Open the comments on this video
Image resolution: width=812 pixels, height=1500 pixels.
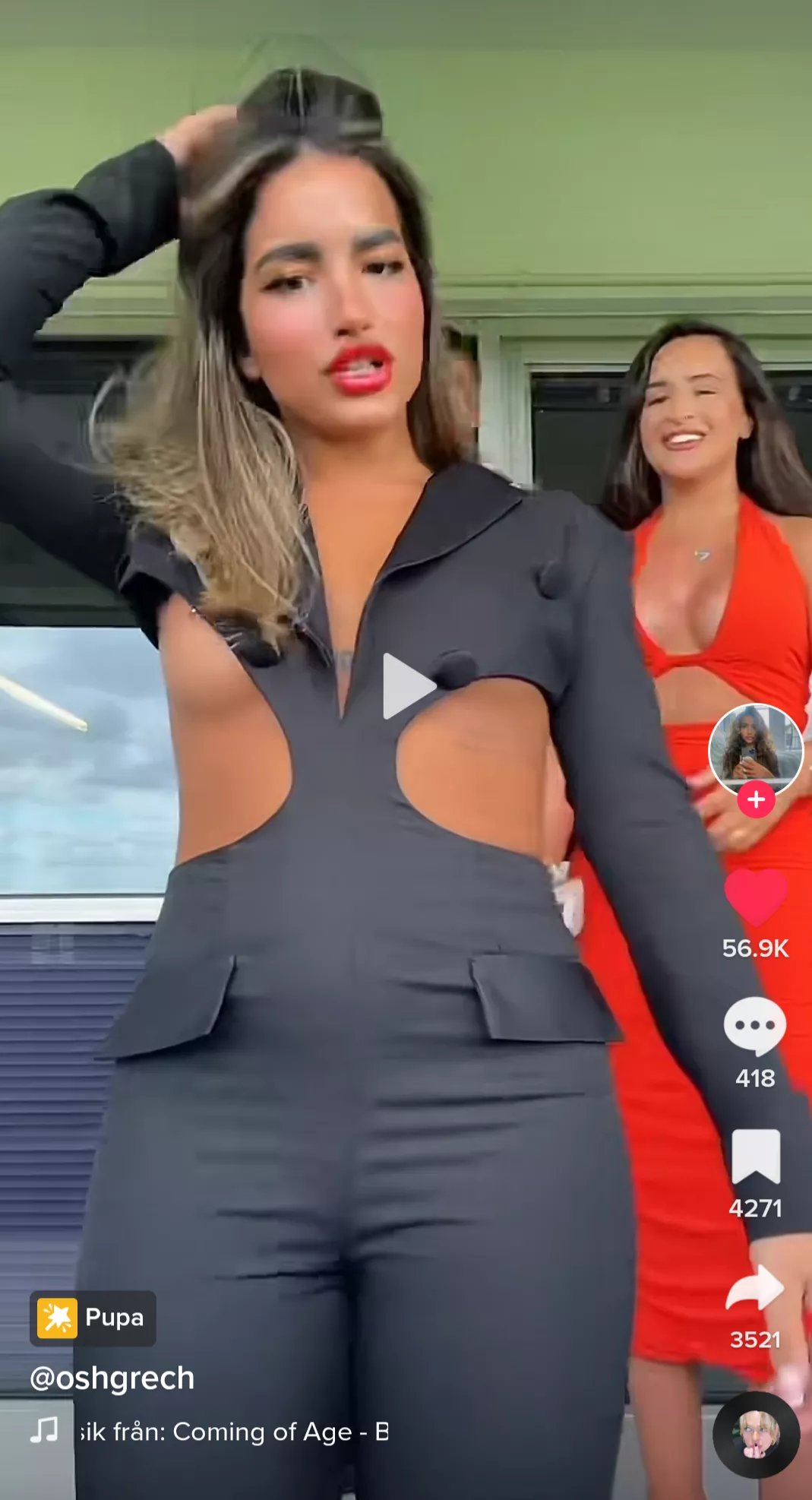point(755,1027)
